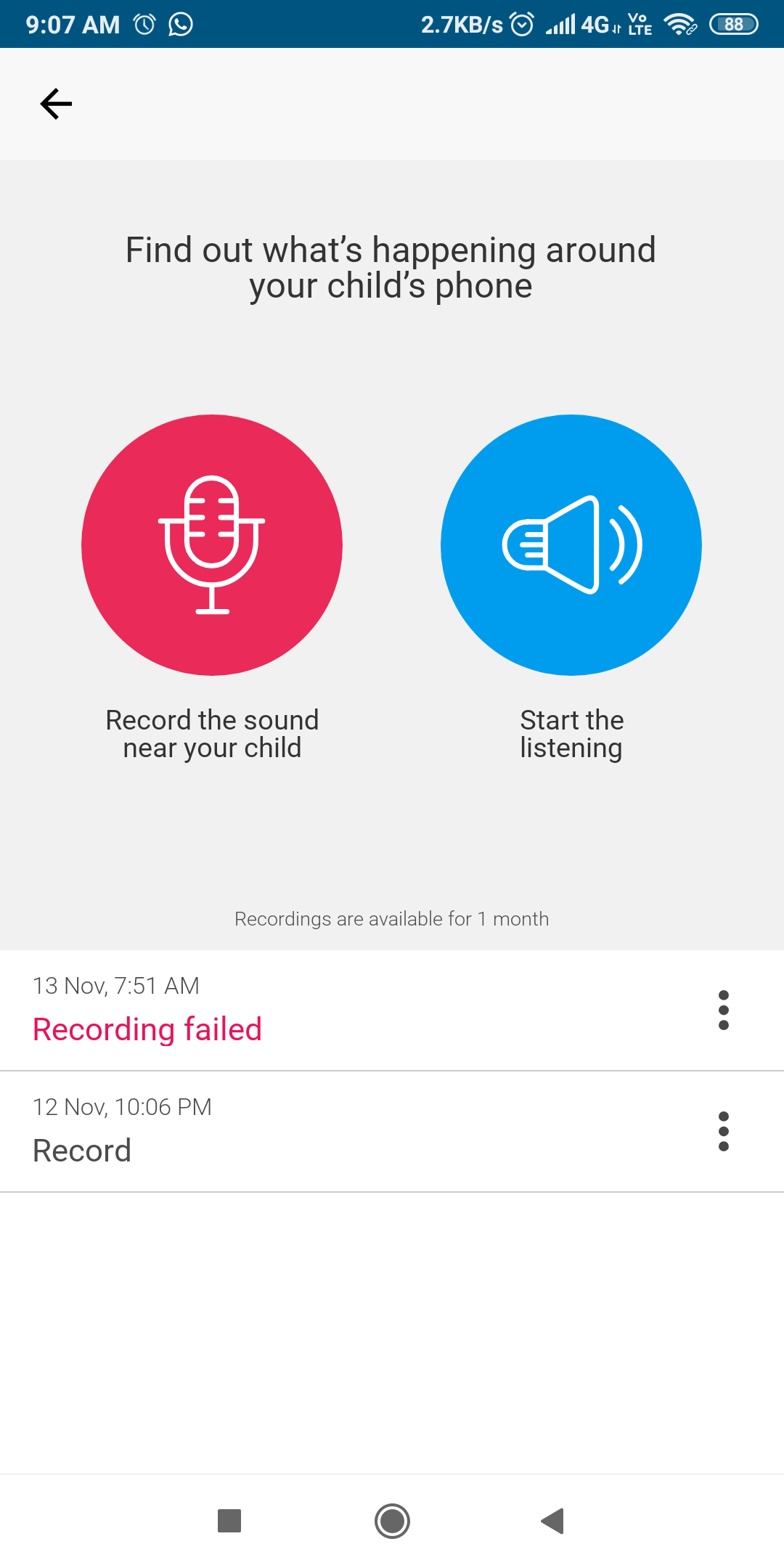
Task: Show recent apps with the square button
Action: click(x=229, y=1521)
